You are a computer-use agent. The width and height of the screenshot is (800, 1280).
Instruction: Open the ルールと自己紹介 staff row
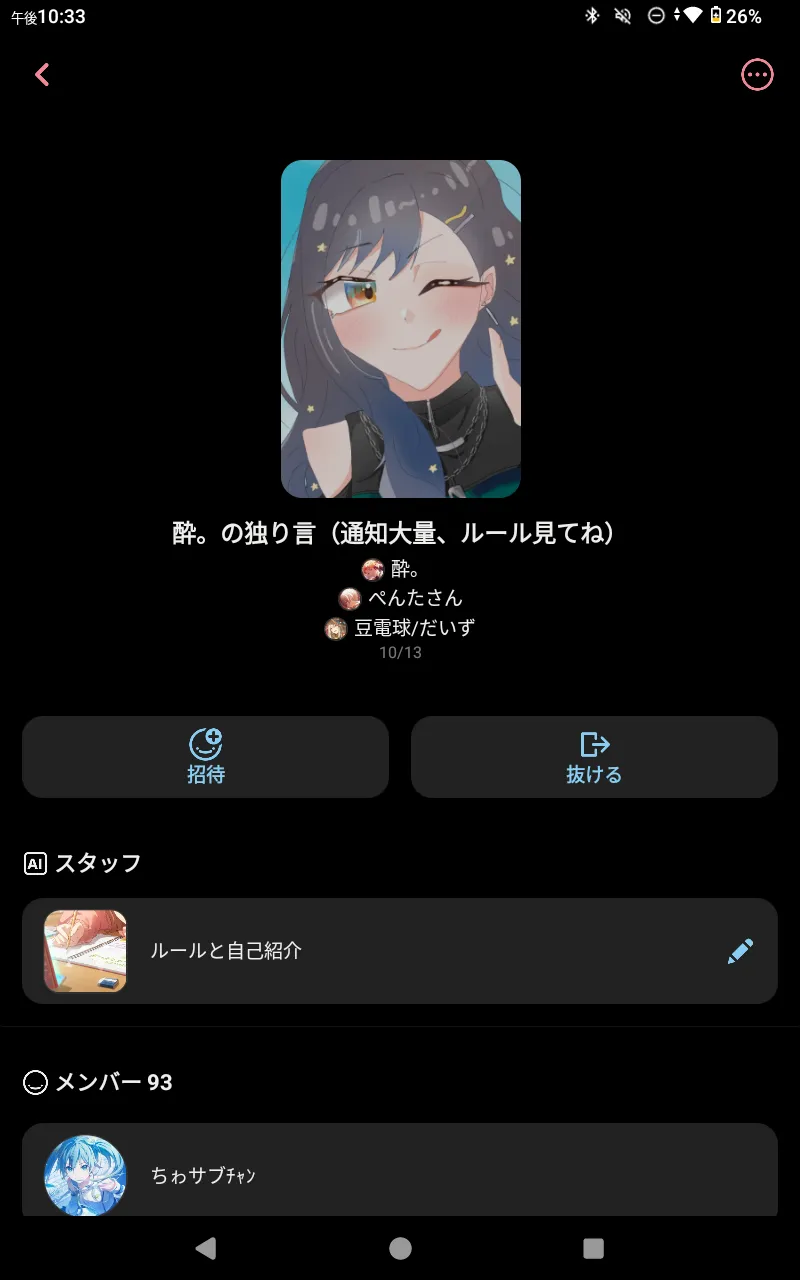[x=400, y=951]
